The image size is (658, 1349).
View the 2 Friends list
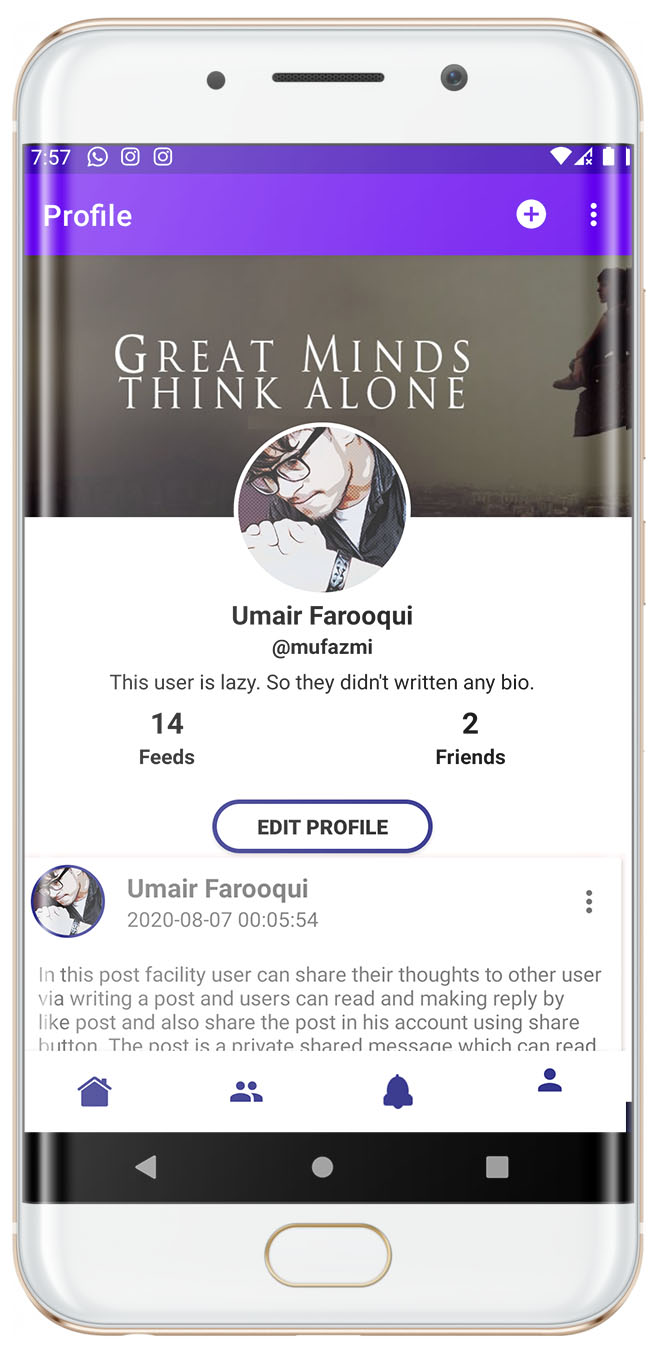[x=470, y=738]
